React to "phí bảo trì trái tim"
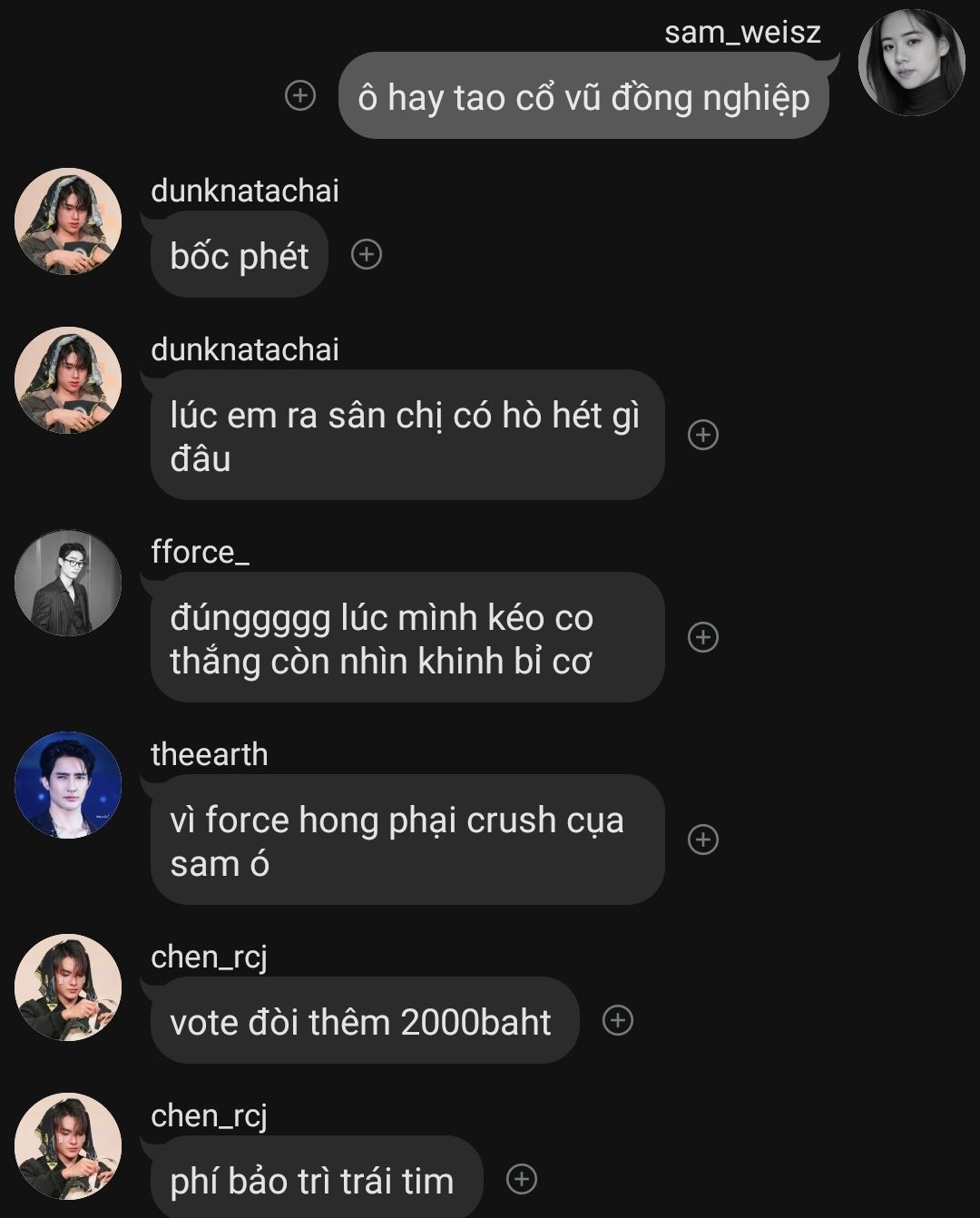Image resolution: width=980 pixels, height=1218 pixels. tap(522, 1179)
